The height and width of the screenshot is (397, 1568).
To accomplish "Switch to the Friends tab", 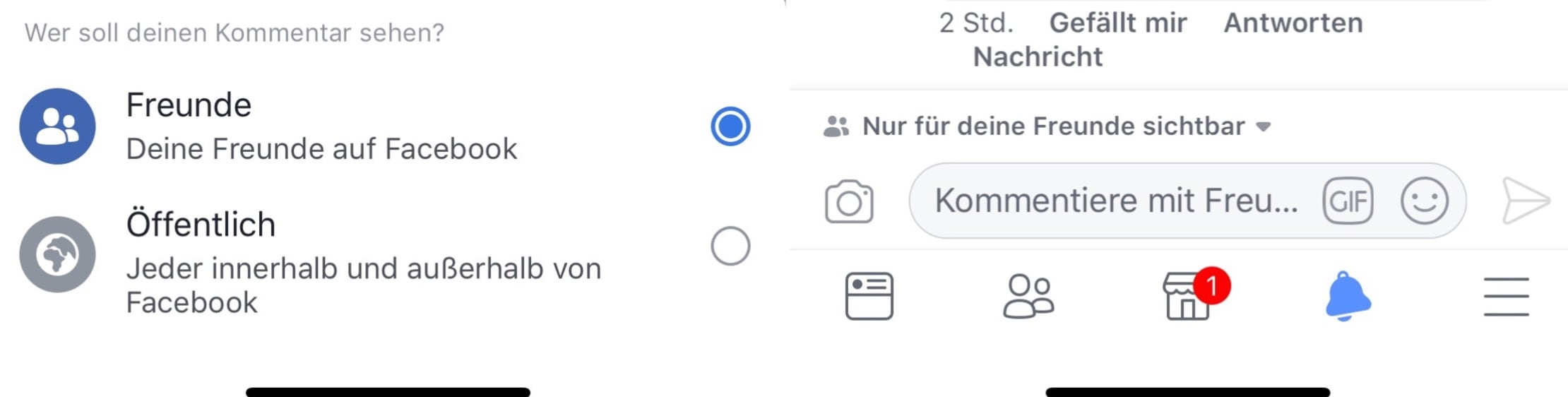I will 1028,296.
